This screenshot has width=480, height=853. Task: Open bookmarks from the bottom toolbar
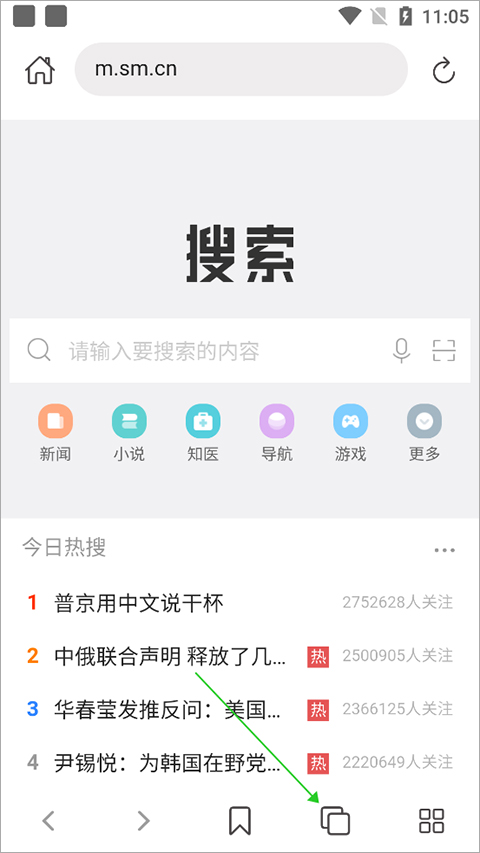(240, 820)
